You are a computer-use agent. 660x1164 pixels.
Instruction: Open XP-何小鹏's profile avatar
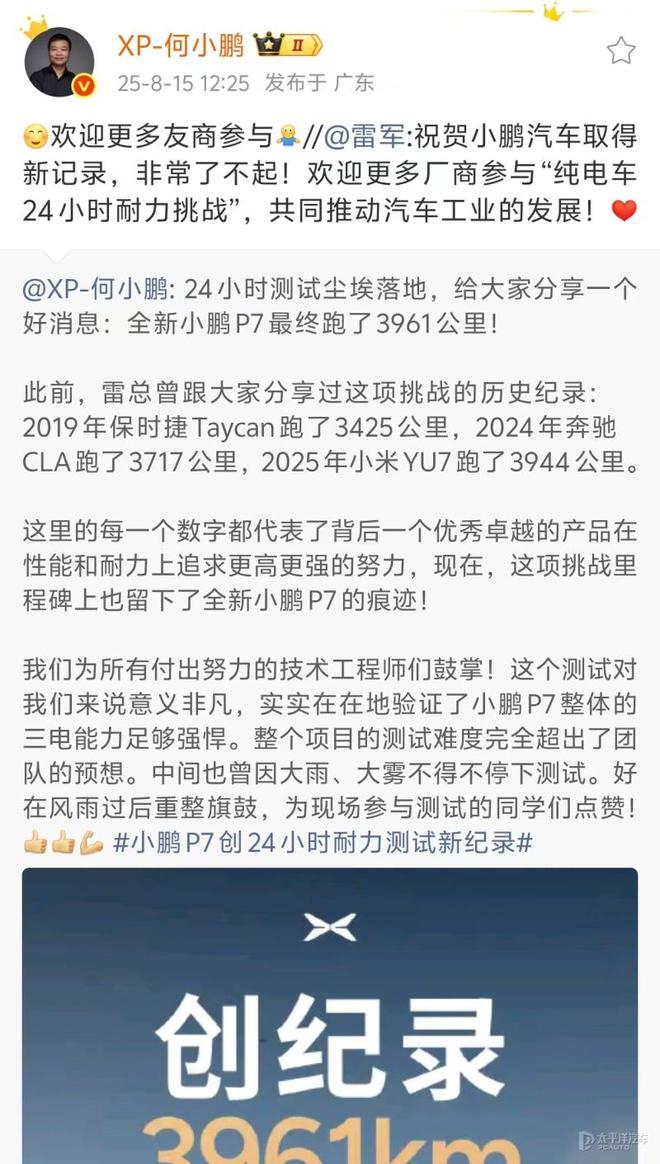coord(59,62)
